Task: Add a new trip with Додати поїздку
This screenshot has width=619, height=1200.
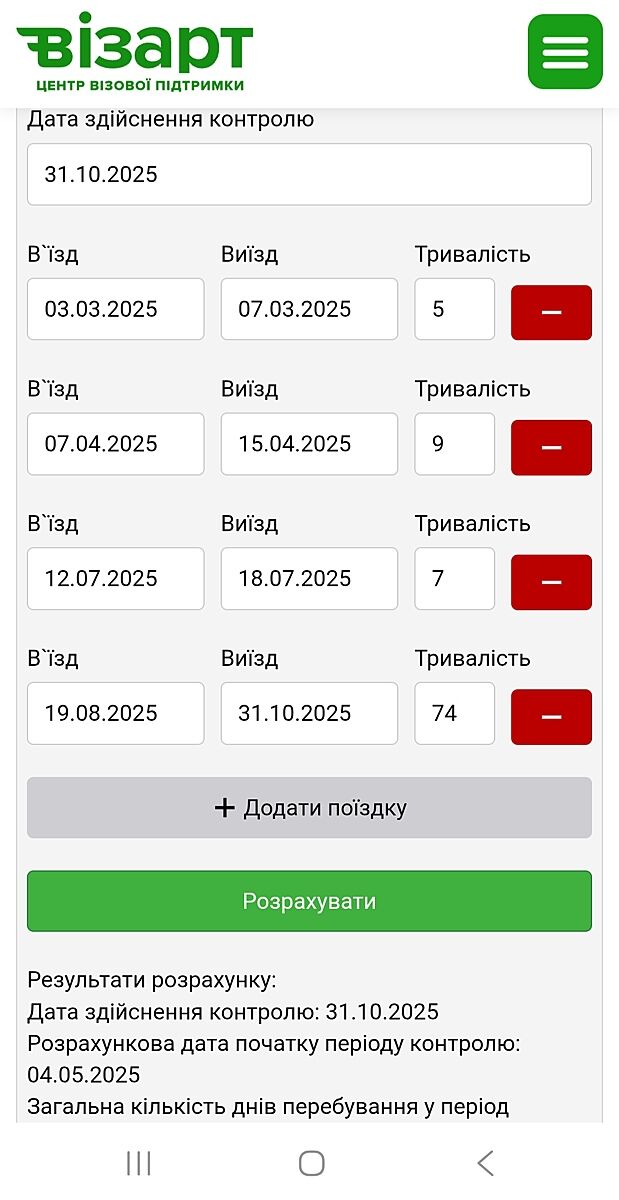Action: click(309, 808)
